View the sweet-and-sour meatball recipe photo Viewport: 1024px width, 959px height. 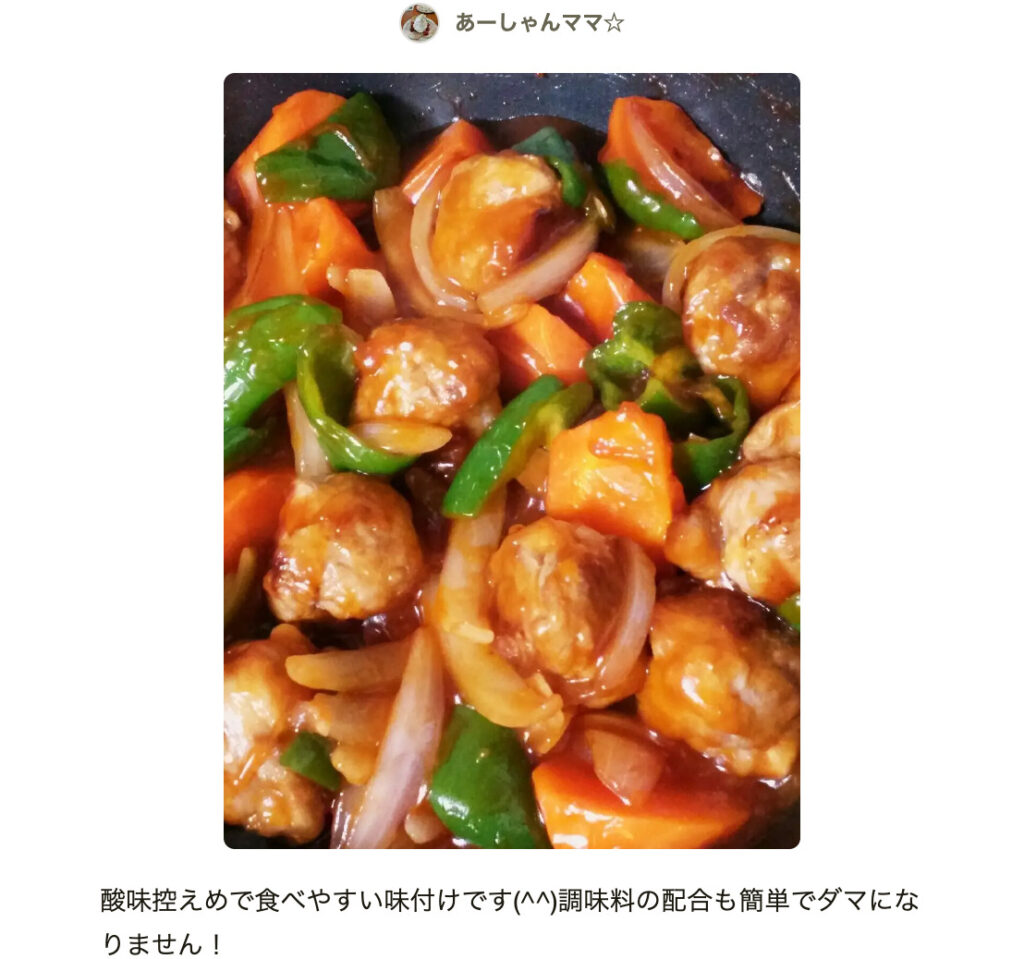coord(511,460)
